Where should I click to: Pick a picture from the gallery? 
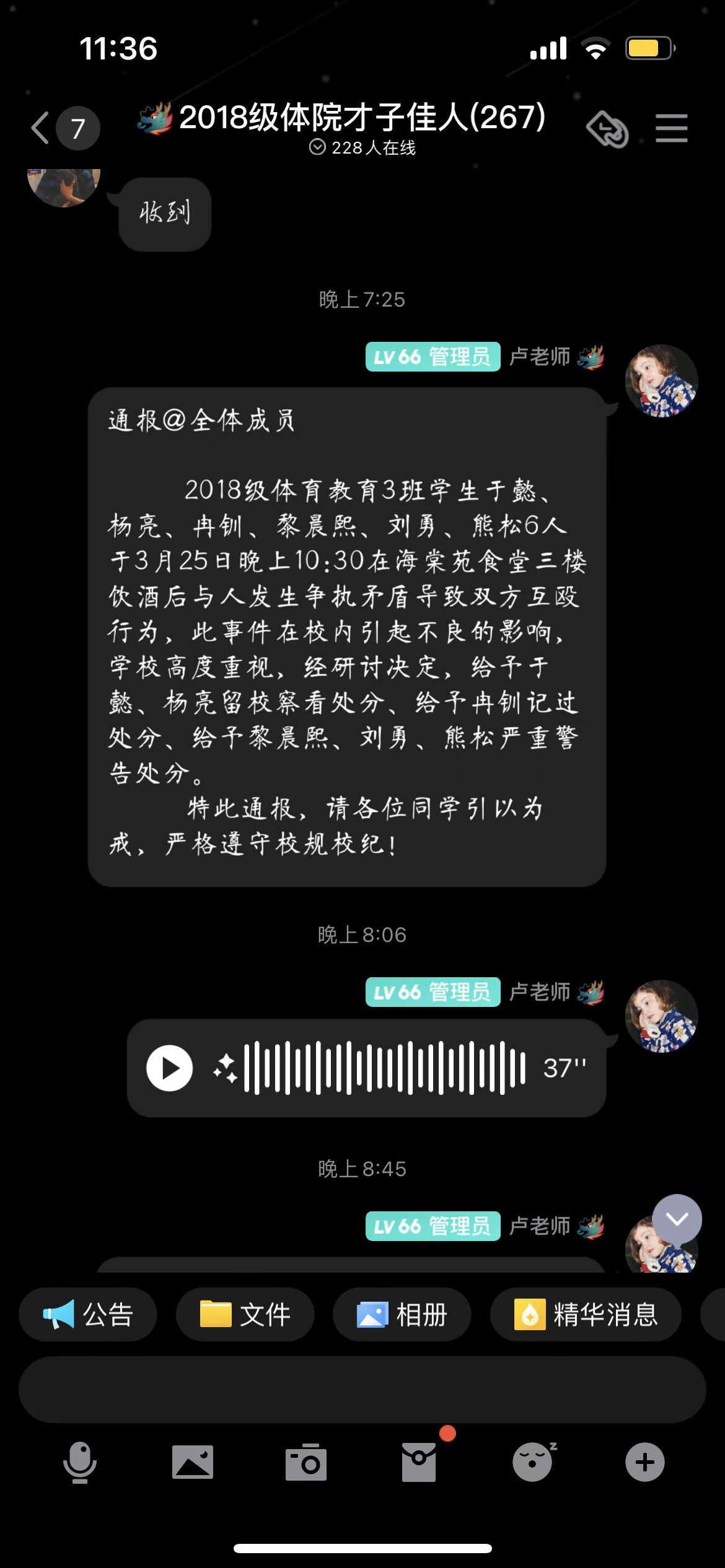point(193,1463)
